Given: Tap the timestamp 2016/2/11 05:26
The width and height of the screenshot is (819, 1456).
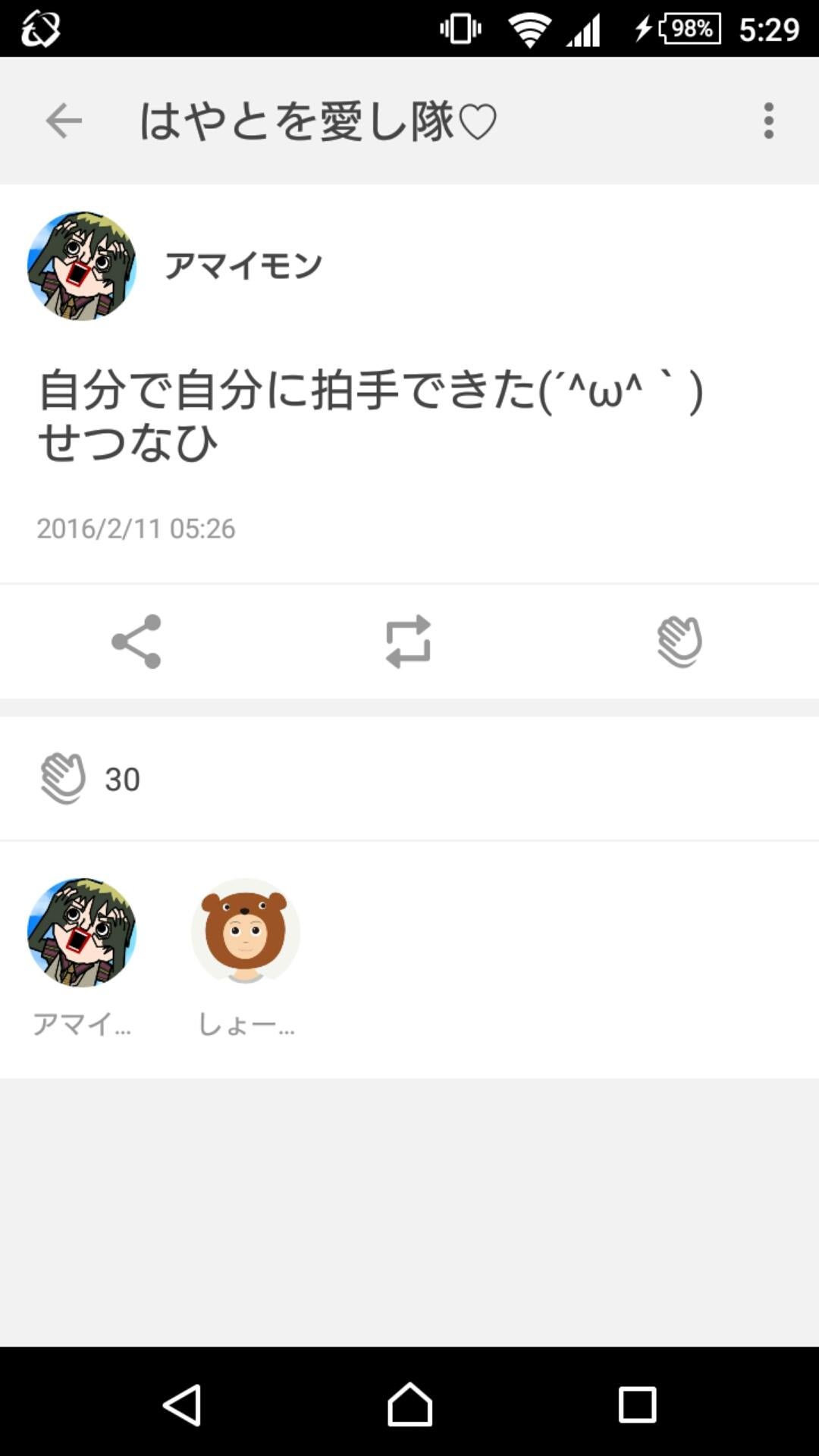Looking at the screenshot, I should click(136, 529).
